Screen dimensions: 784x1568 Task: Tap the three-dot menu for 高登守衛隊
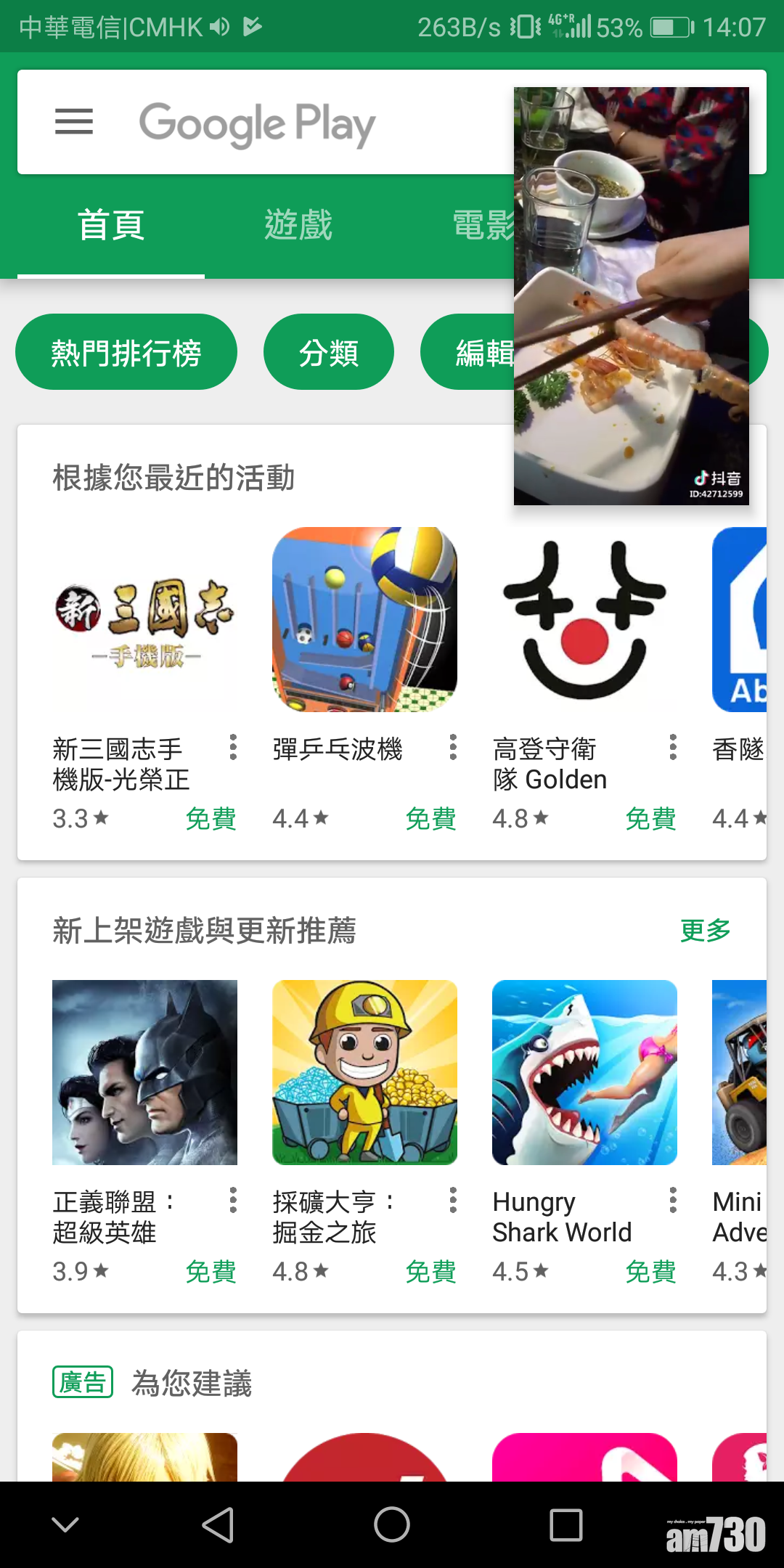[x=673, y=747]
